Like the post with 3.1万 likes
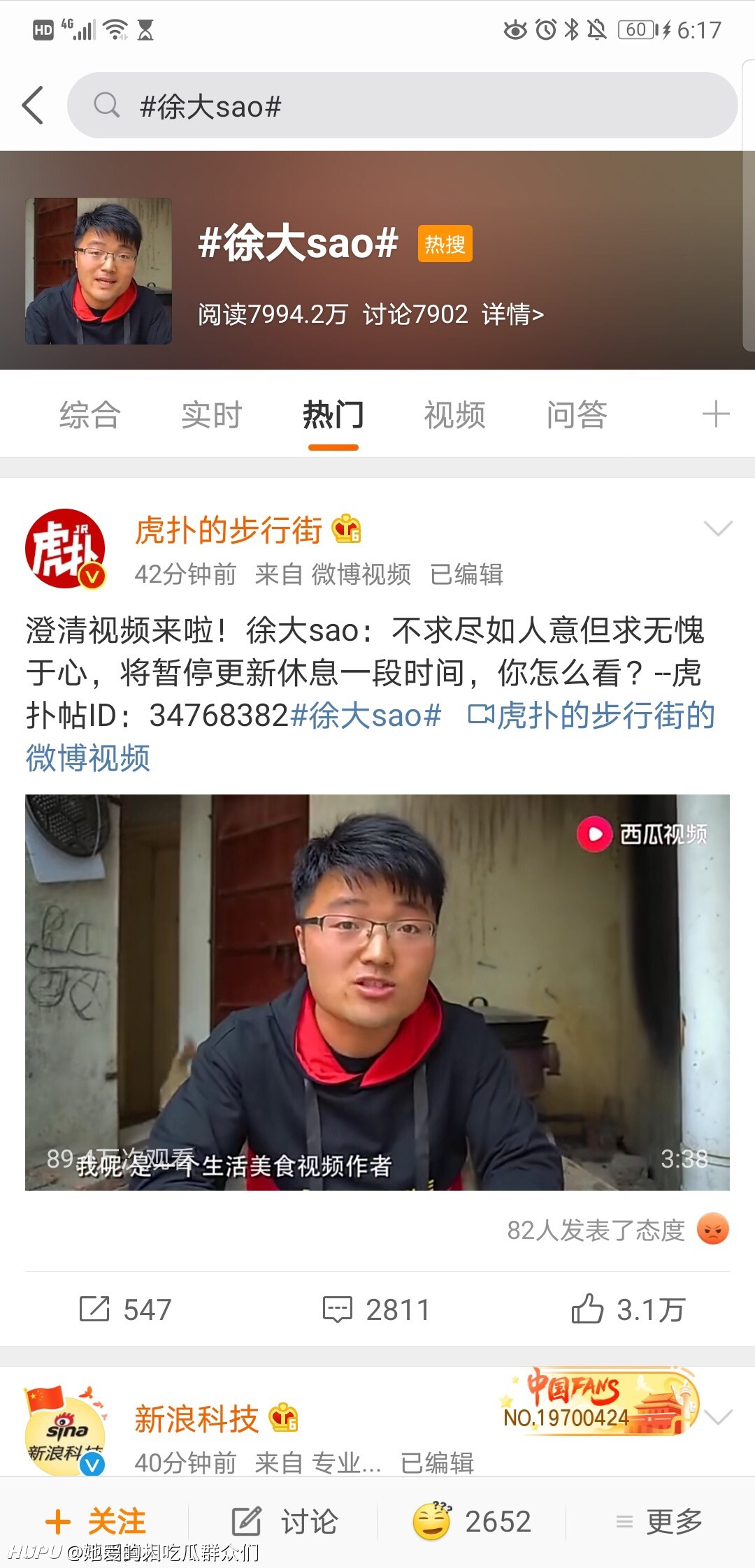755x1568 pixels. click(x=628, y=1309)
